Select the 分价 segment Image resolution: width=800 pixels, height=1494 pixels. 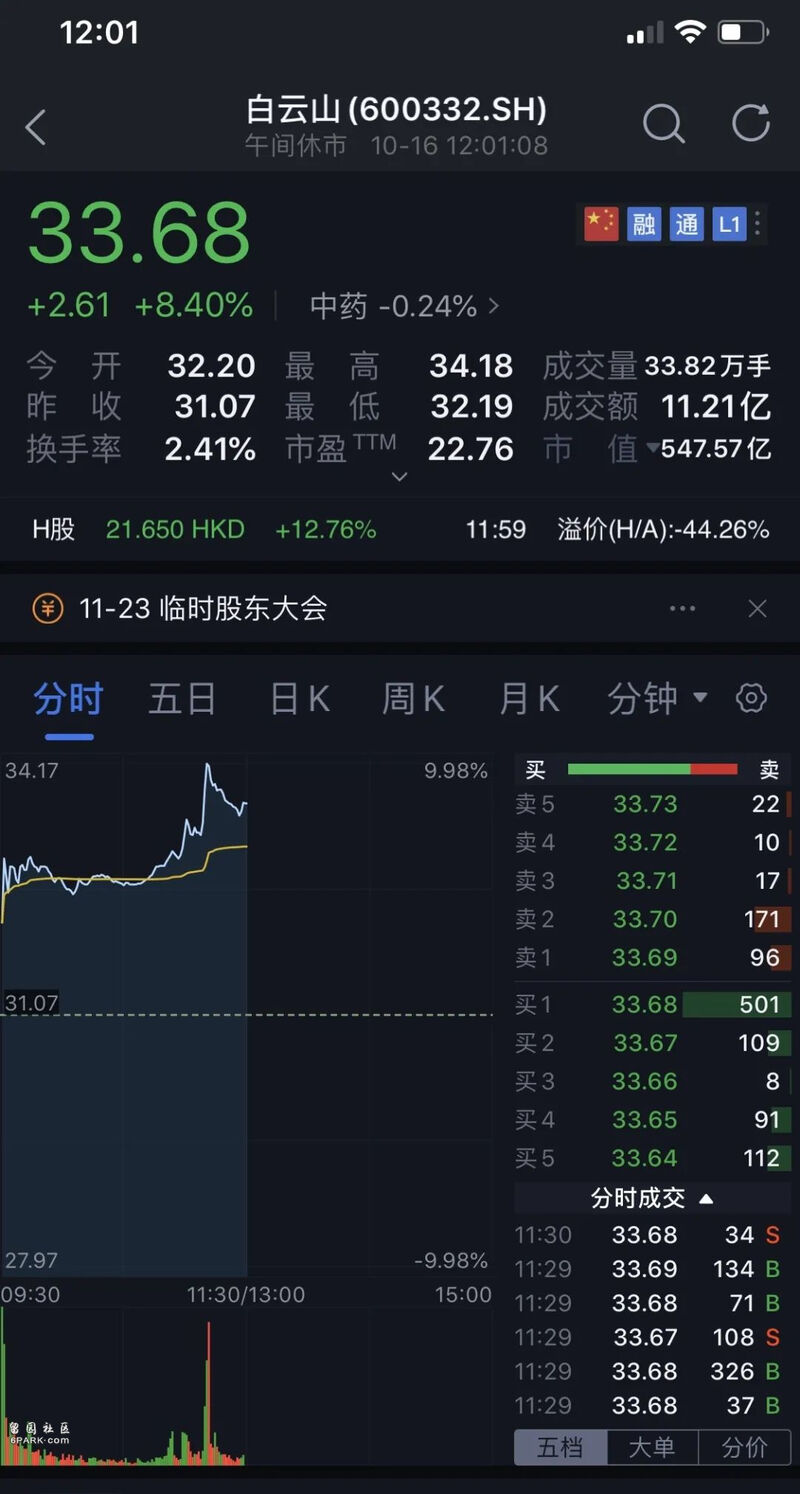tap(744, 1447)
